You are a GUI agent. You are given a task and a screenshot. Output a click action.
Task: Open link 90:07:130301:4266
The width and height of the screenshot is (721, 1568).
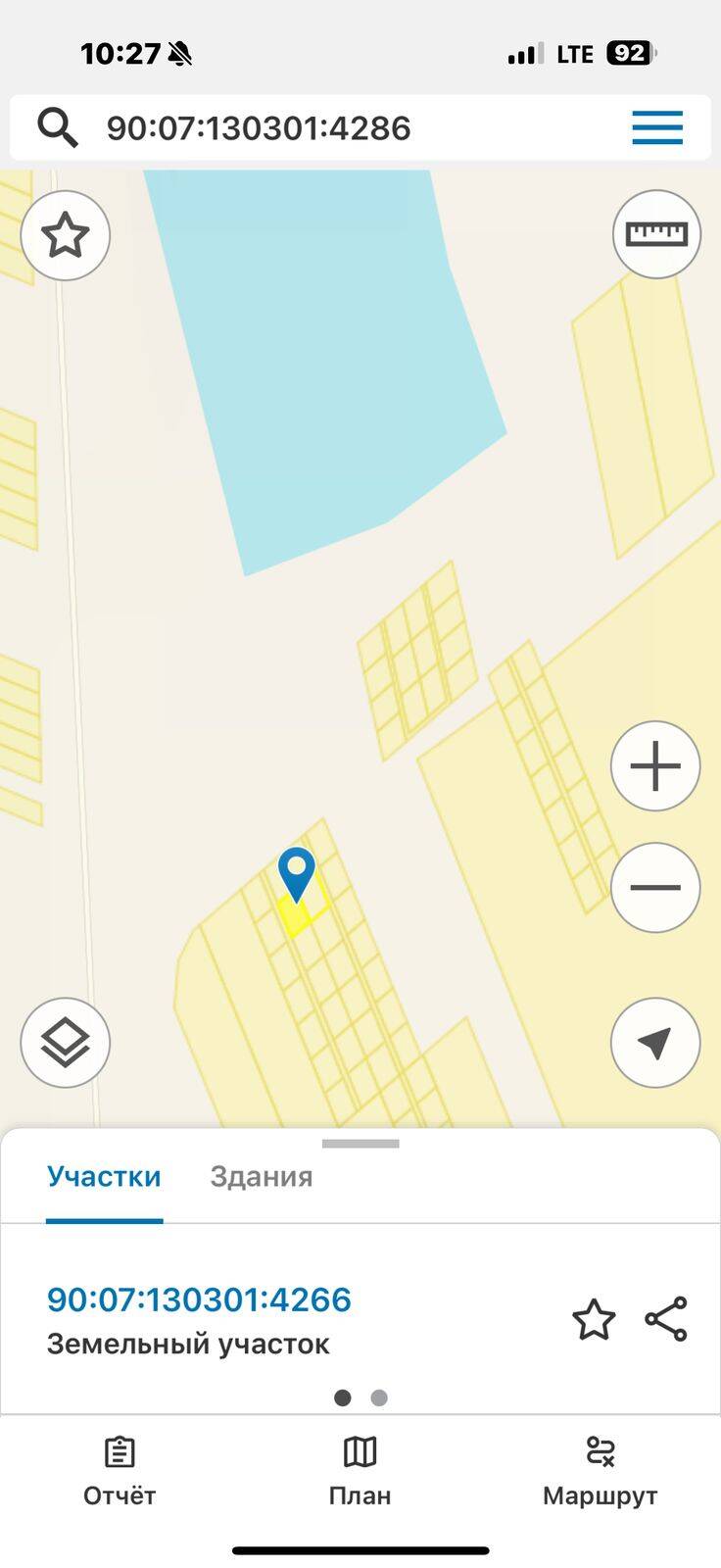click(x=200, y=1298)
